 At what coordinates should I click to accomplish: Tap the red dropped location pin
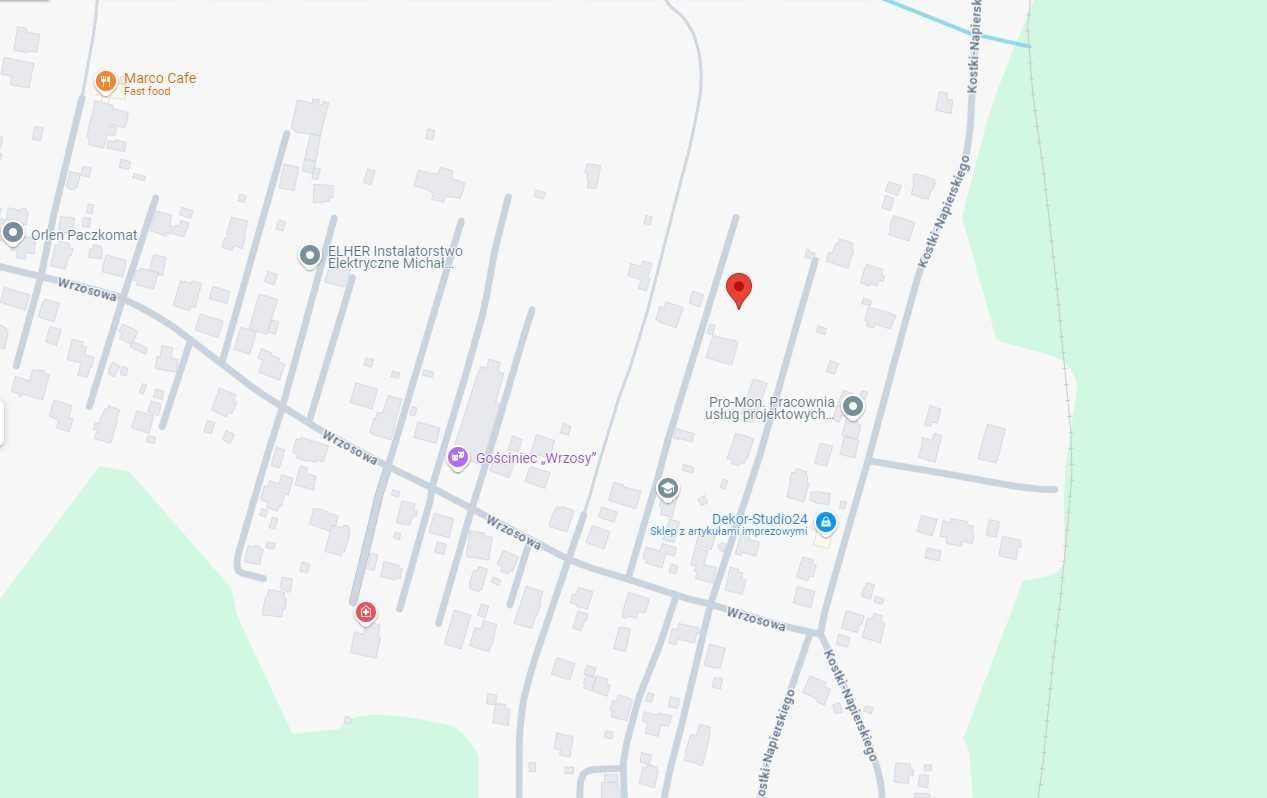(x=738, y=289)
